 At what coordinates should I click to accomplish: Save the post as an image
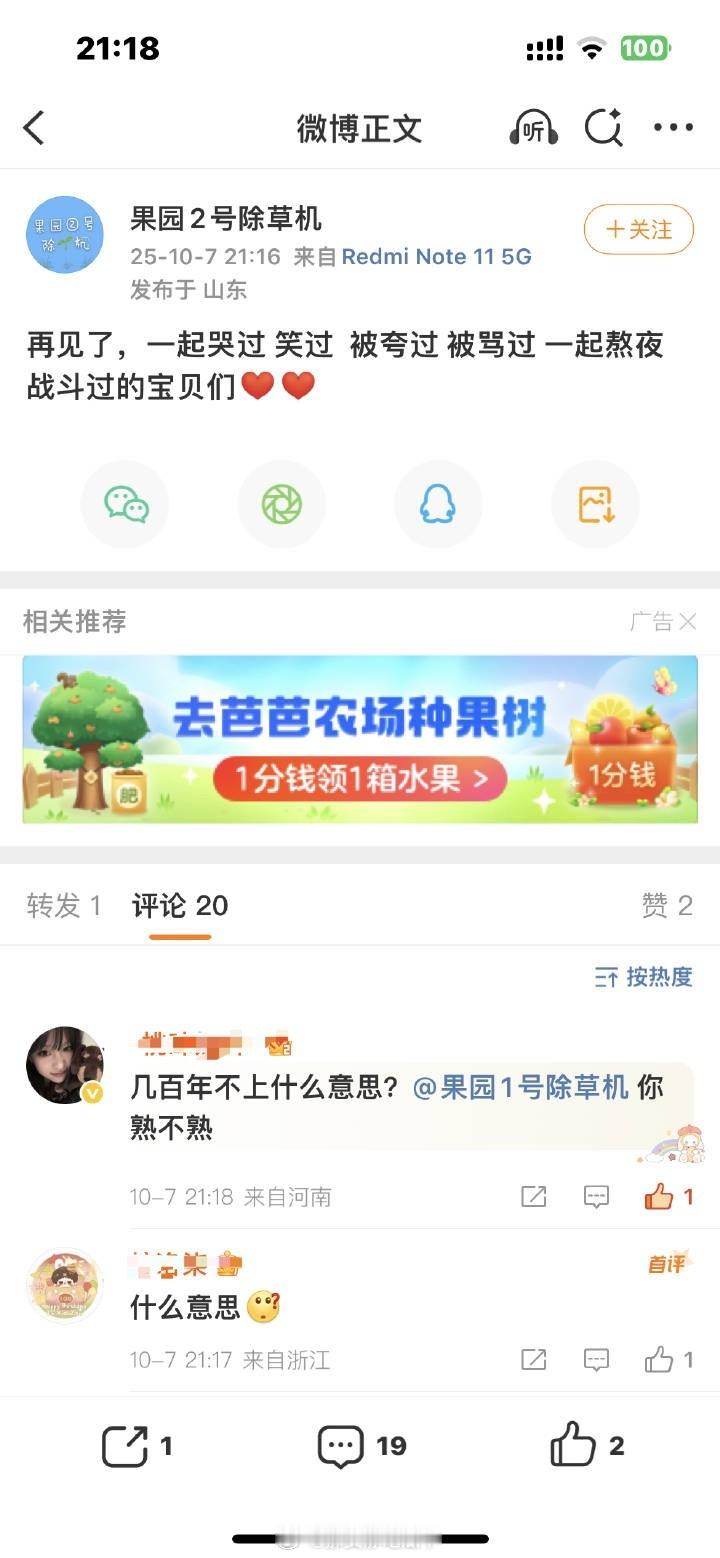596,504
